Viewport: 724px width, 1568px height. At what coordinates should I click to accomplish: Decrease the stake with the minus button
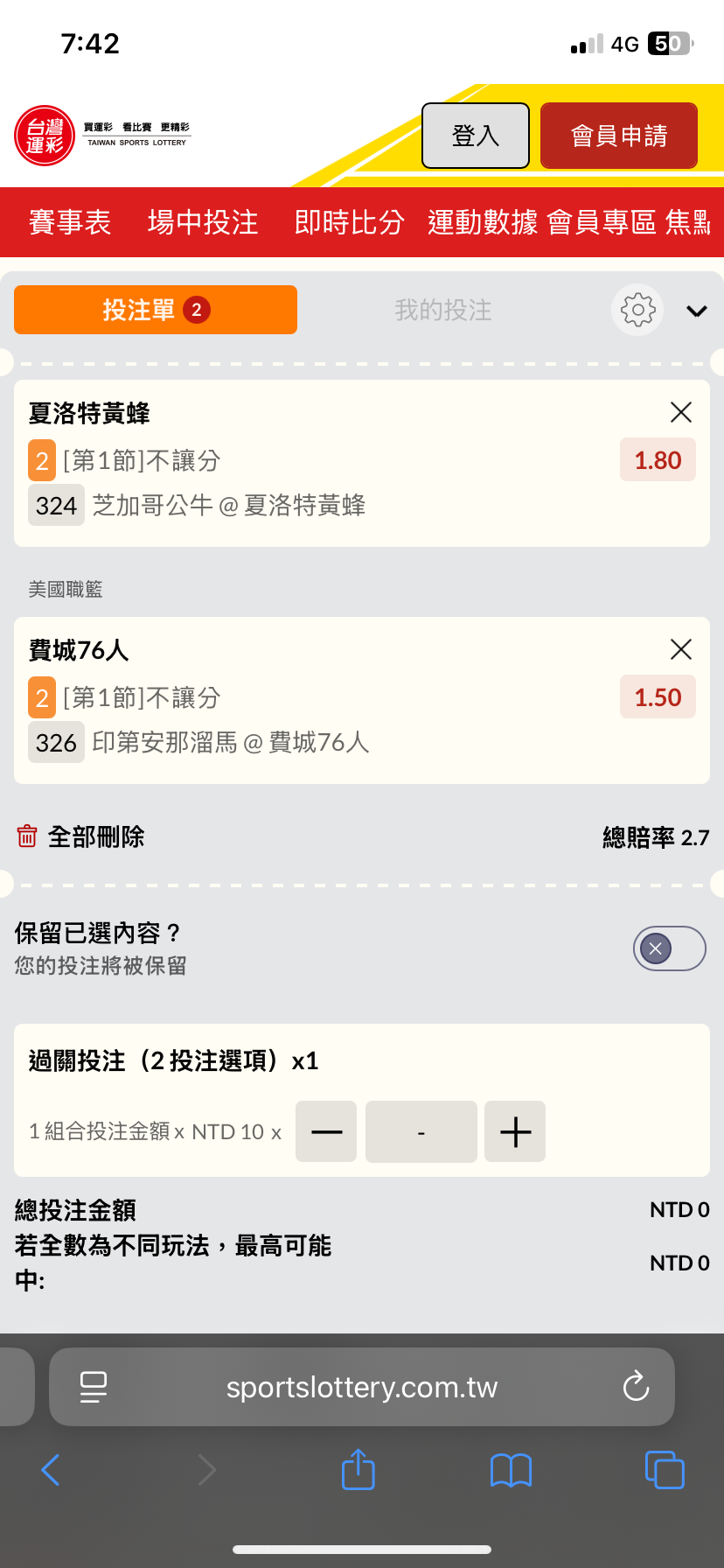[326, 1131]
